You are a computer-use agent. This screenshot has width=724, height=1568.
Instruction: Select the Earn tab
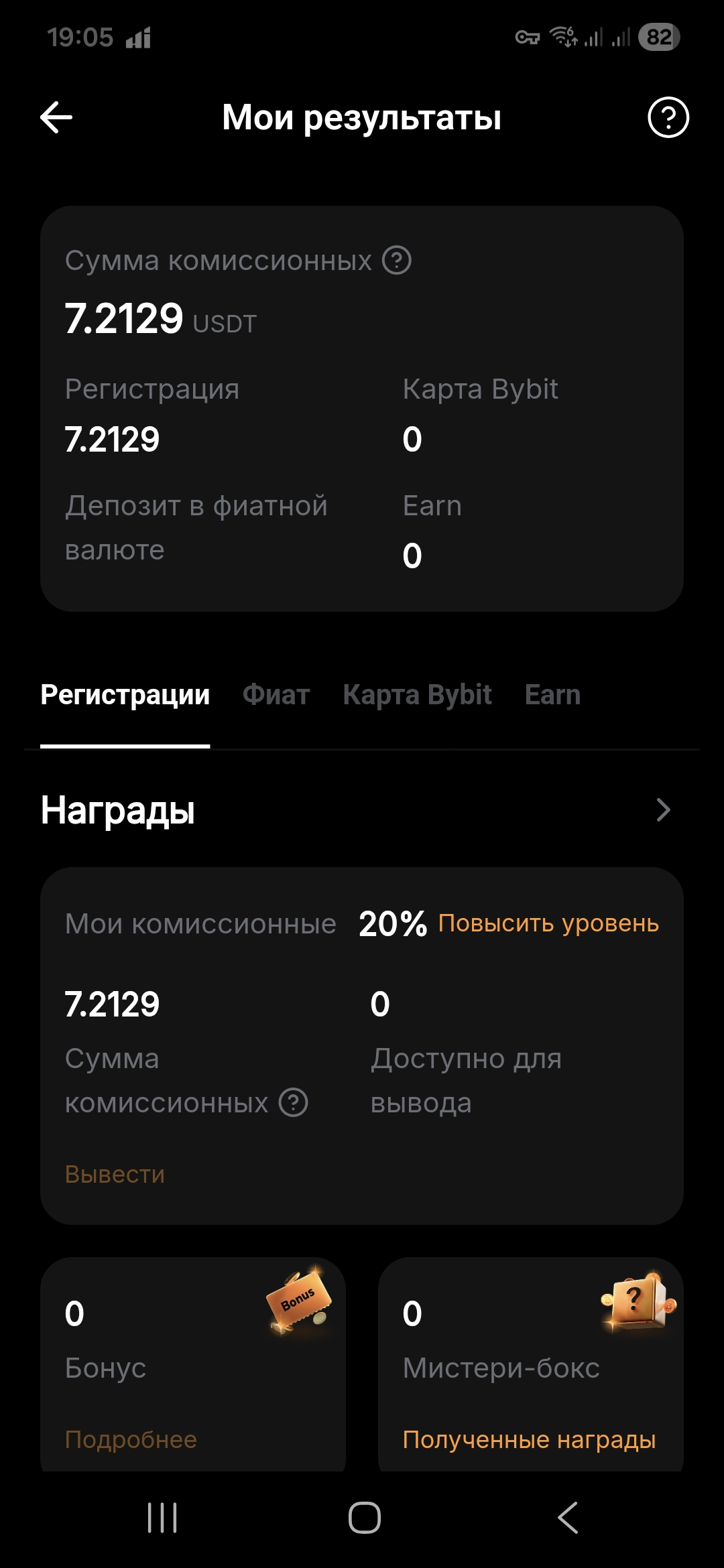click(552, 695)
